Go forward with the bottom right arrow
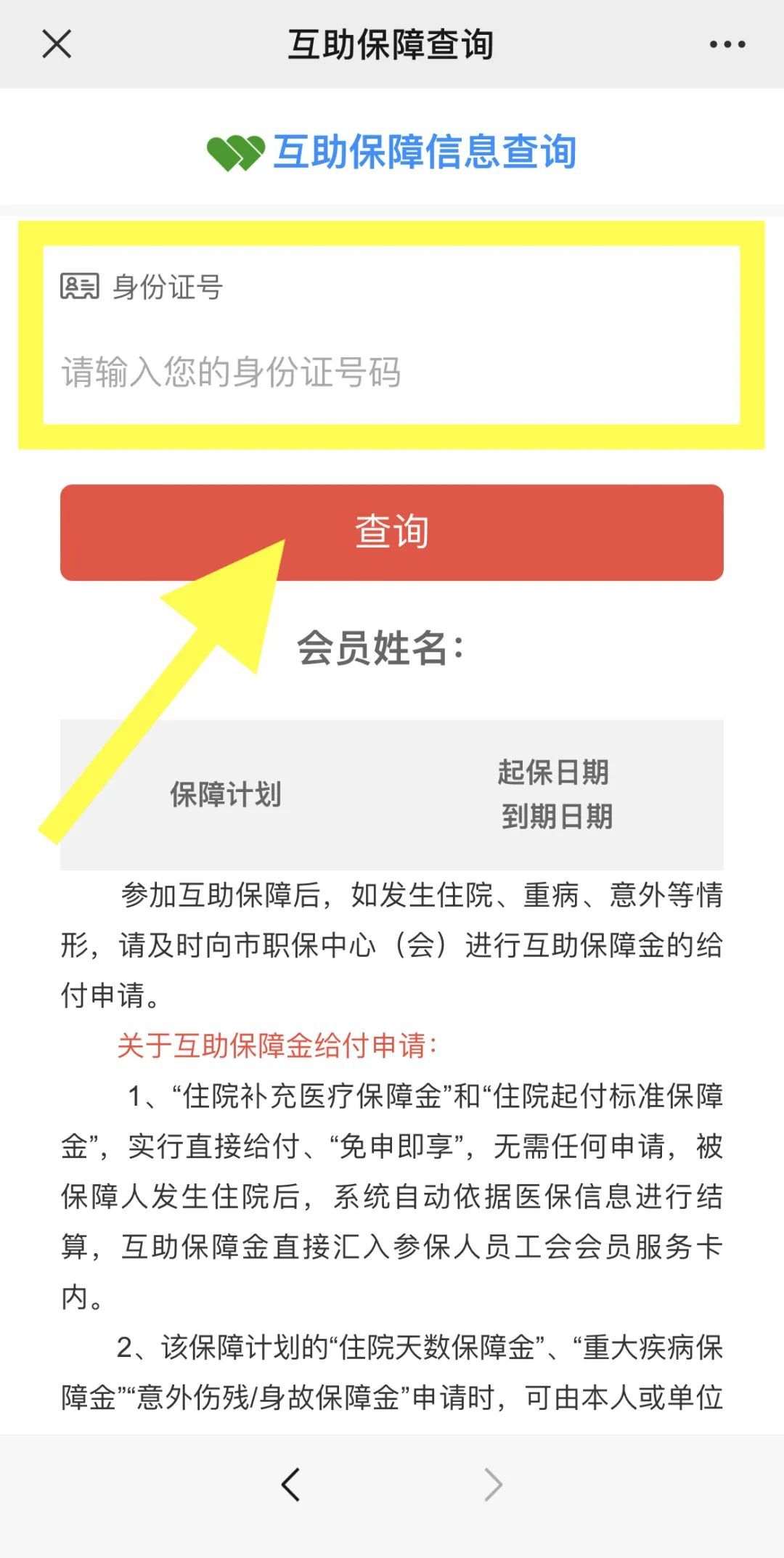Viewport: 784px width, 1558px height. pos(493,1485)
